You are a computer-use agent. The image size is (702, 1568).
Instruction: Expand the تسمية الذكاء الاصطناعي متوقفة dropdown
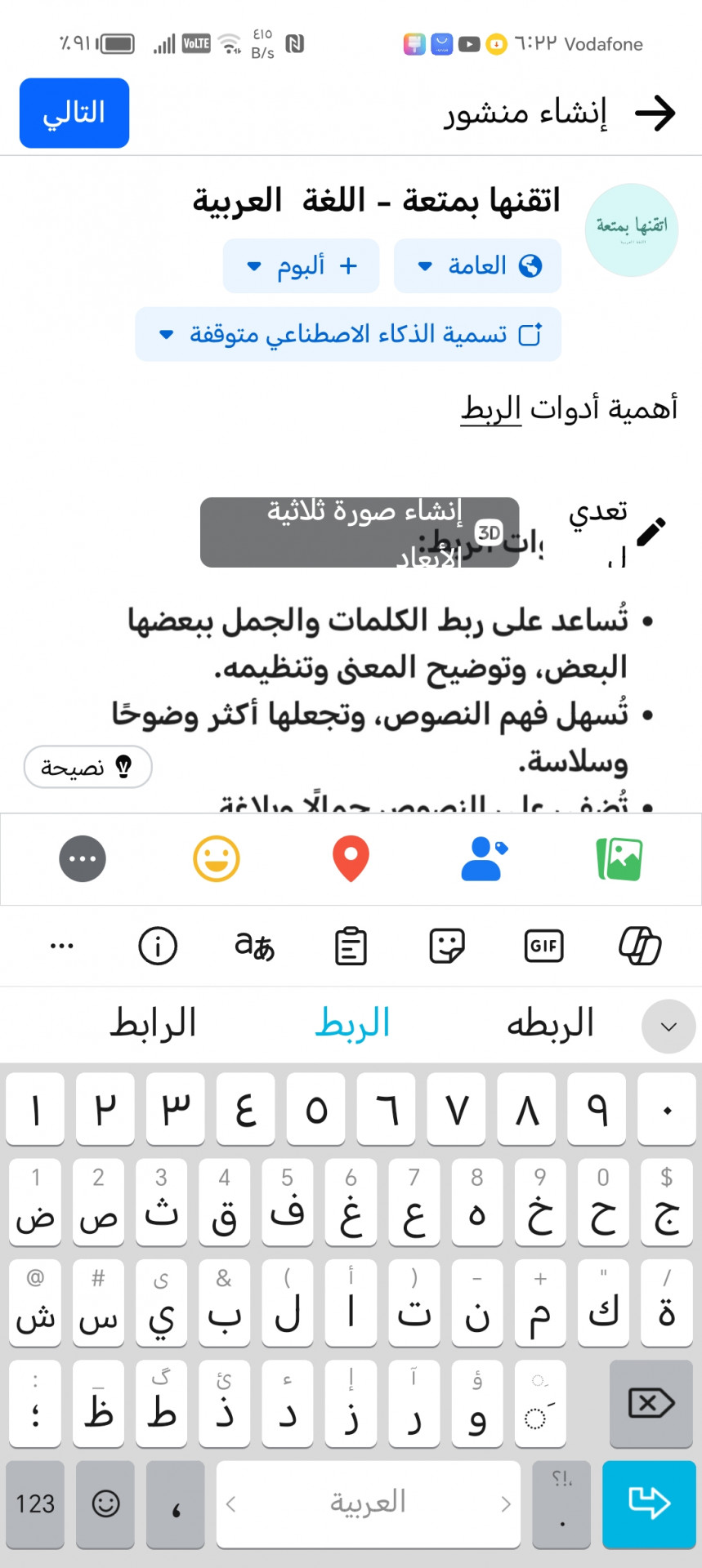pyautogui.click(x=348, y=334)
